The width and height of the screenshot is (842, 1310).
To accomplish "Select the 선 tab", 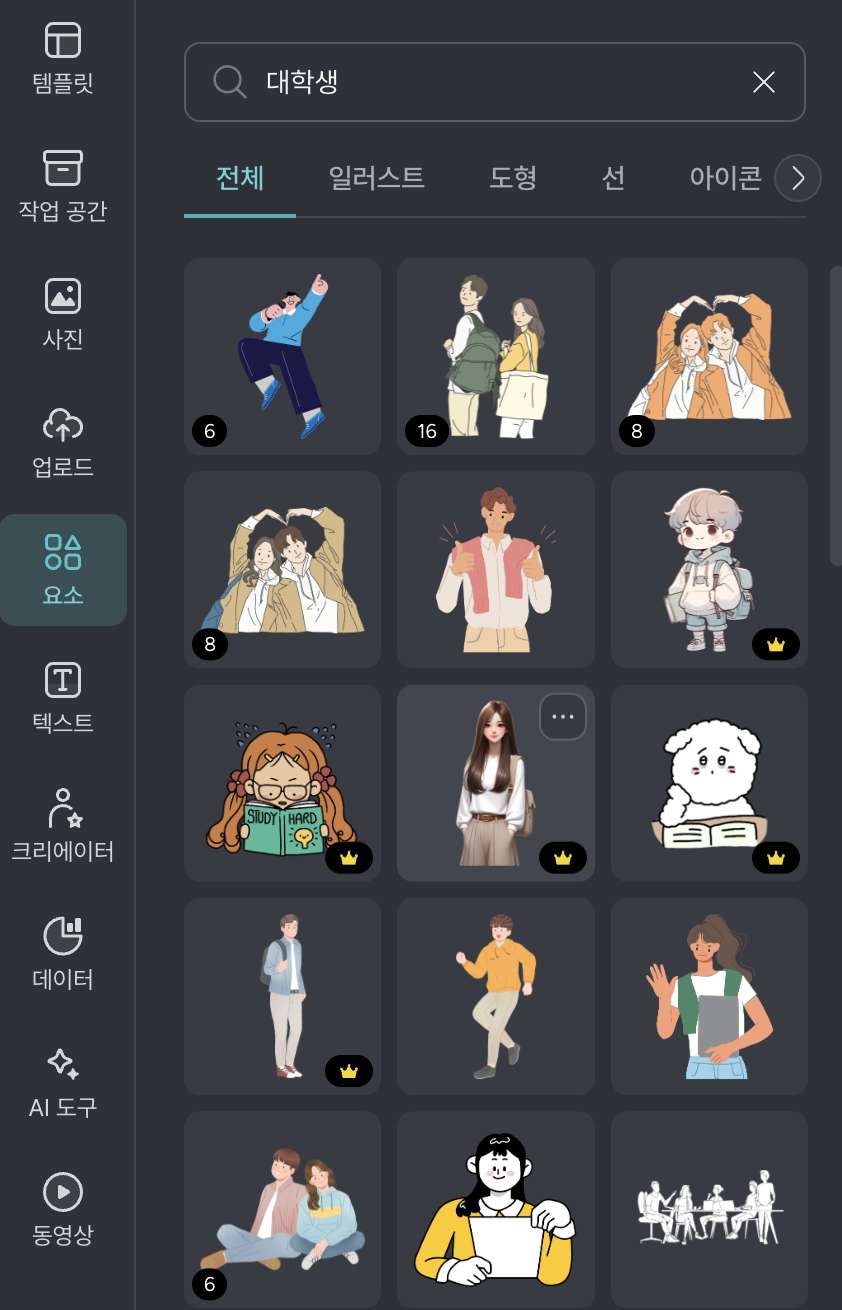I will [613, 178].
